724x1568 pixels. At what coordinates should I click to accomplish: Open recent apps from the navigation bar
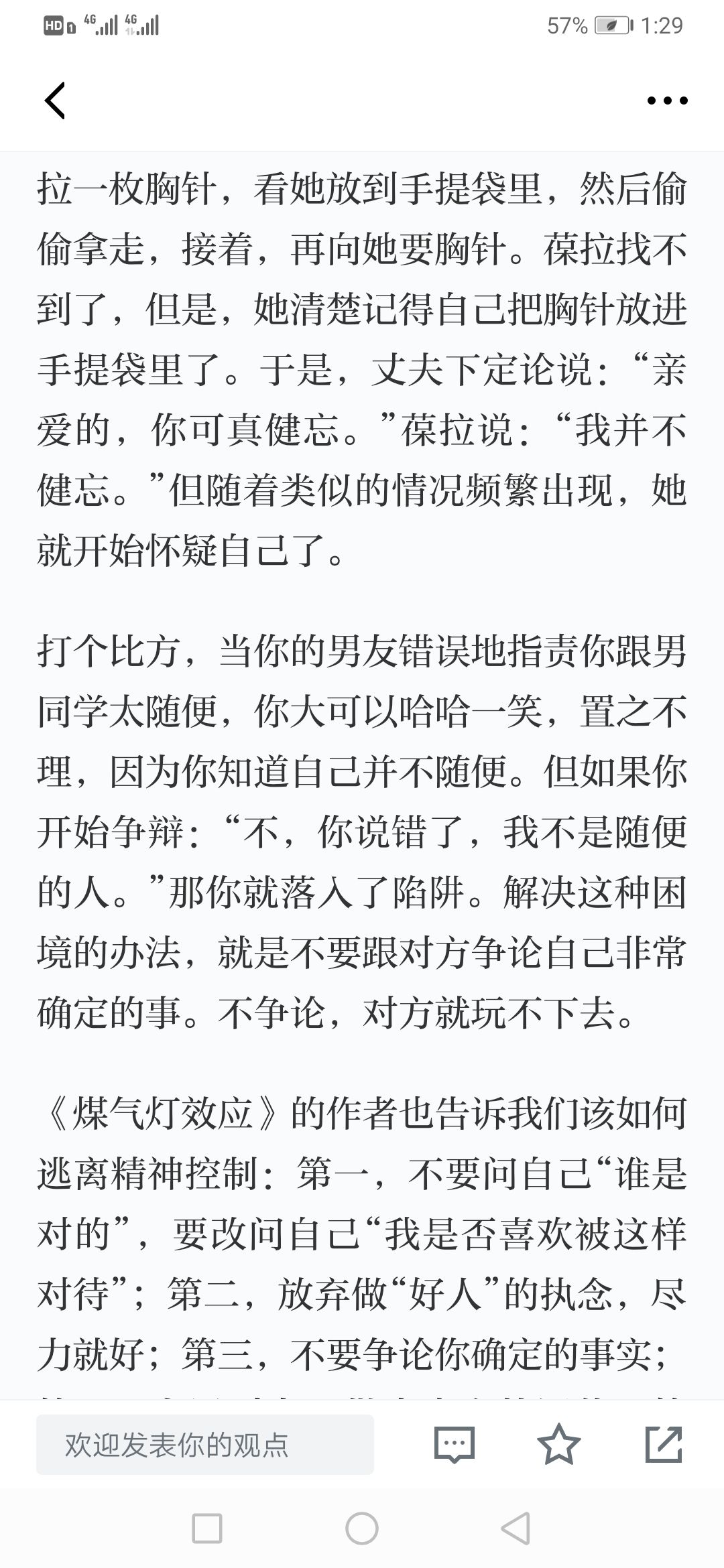(207, 1528)
